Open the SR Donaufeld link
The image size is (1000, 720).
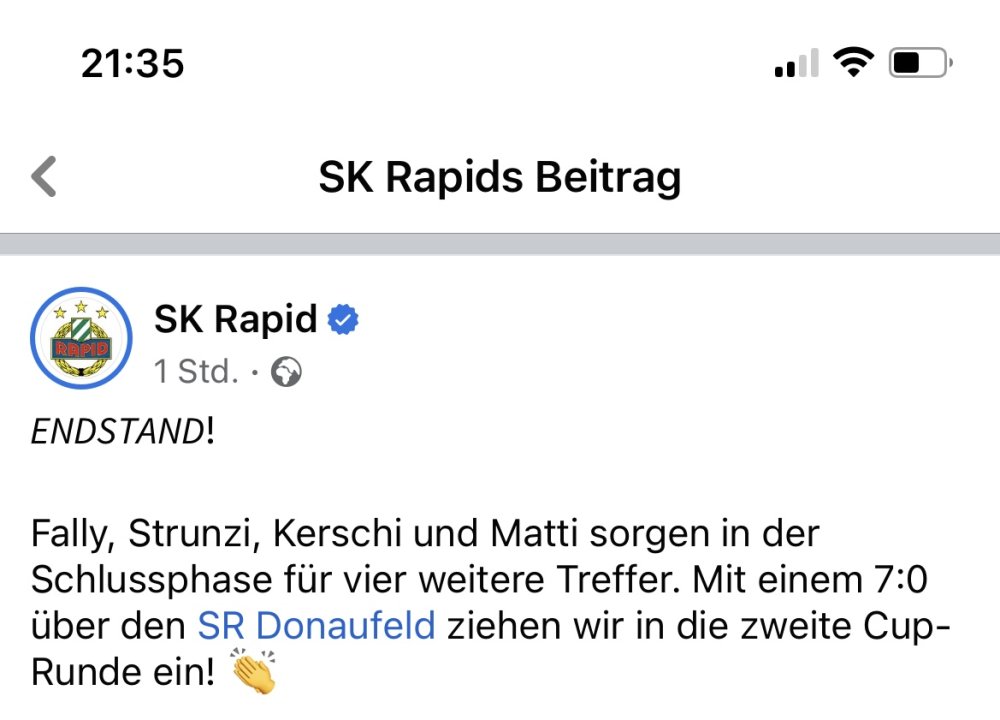tap(316, 626)
